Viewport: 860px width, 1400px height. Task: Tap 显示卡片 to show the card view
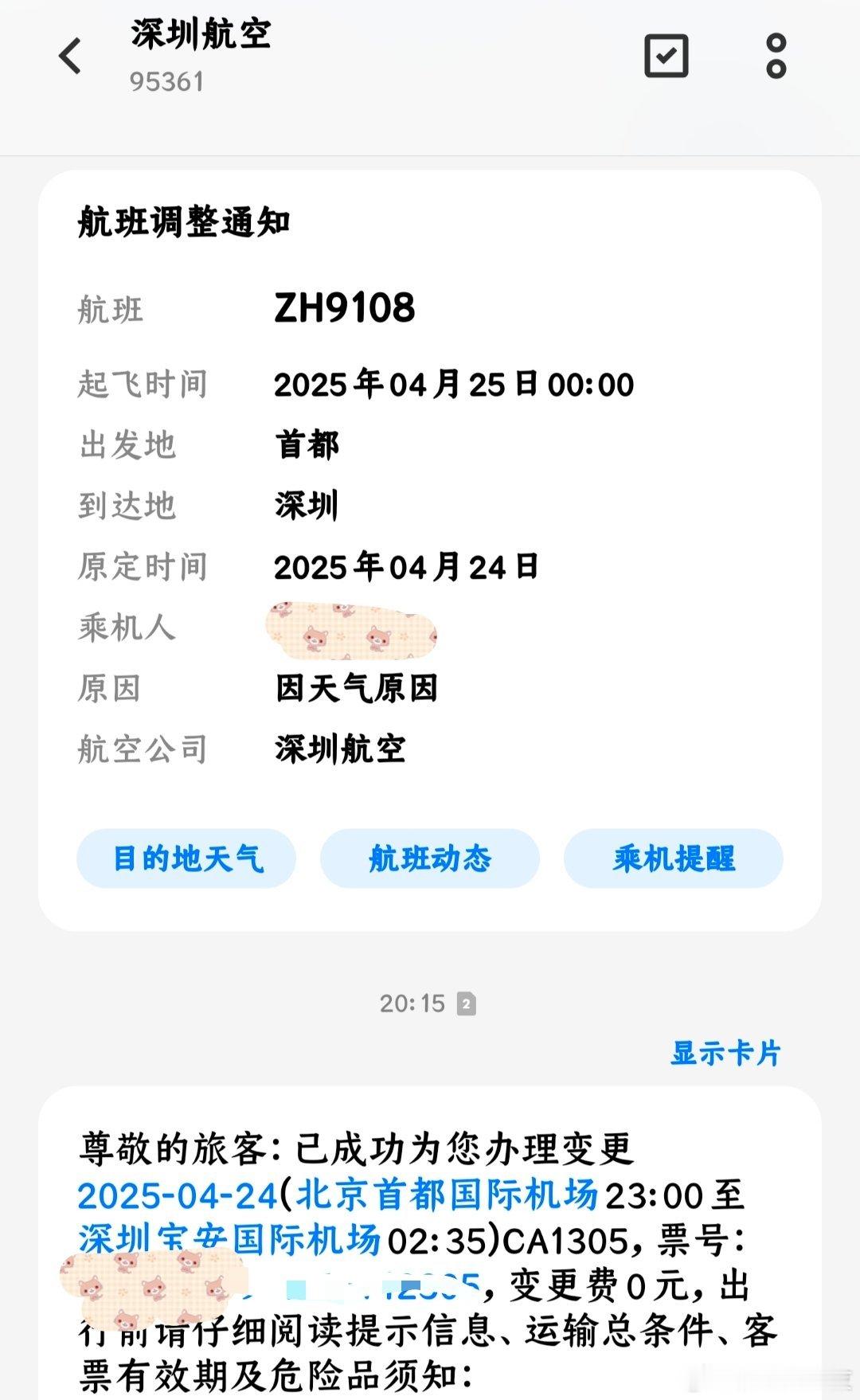725,1053
